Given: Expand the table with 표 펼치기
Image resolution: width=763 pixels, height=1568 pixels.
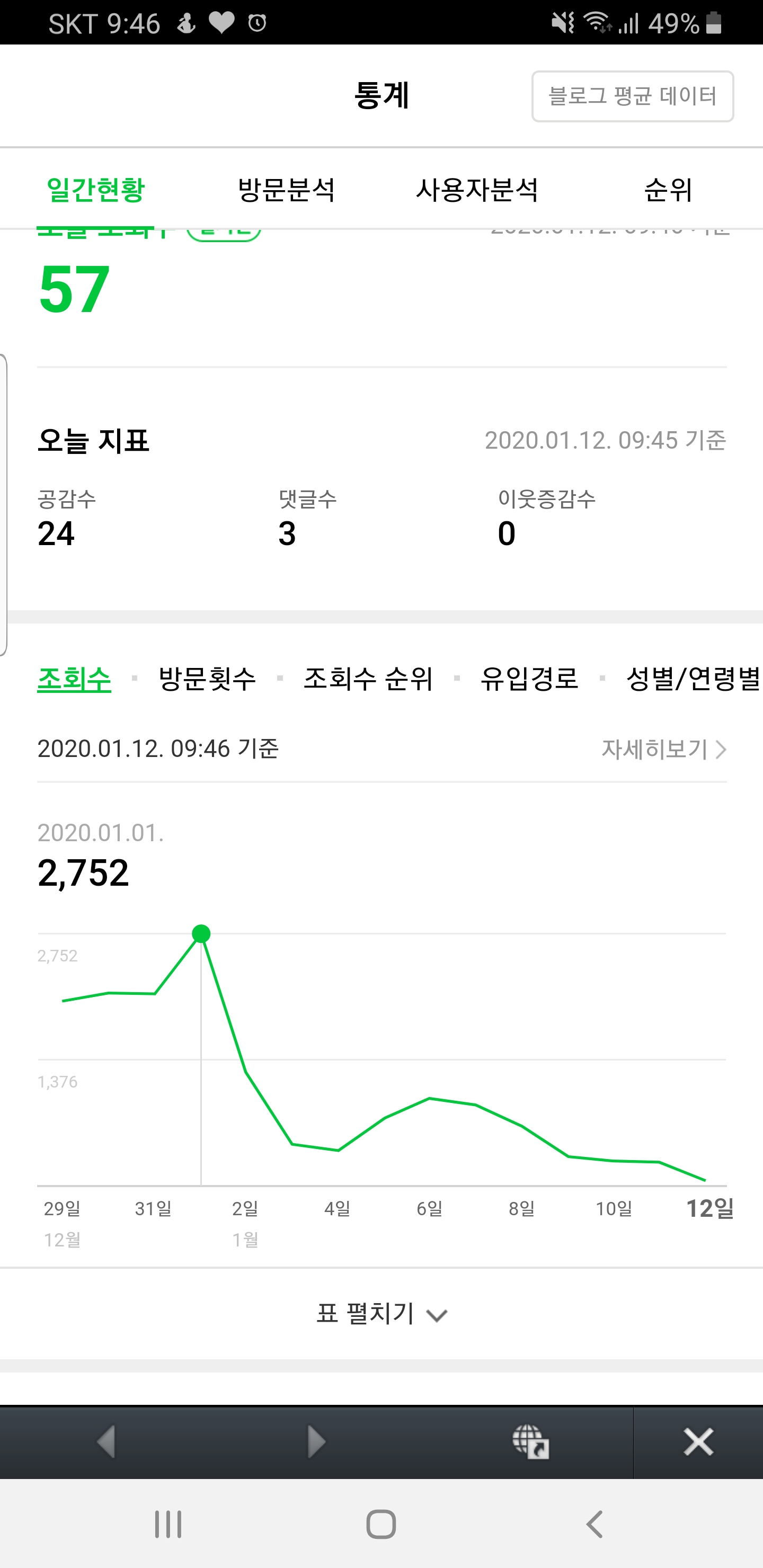Looking at the screenshot, I should 381,1314.
